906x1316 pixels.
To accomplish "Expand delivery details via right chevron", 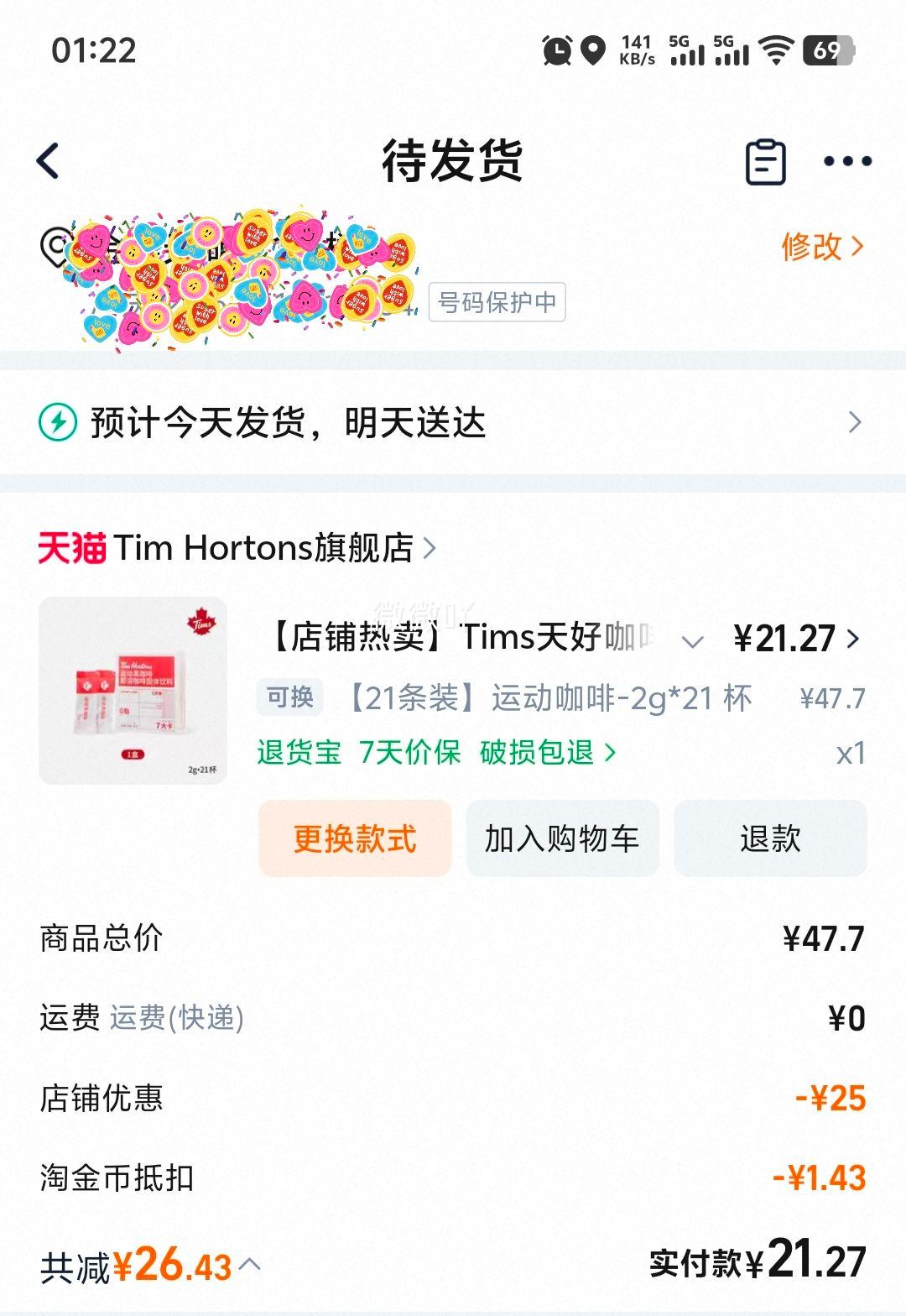I will pos(854,422).
